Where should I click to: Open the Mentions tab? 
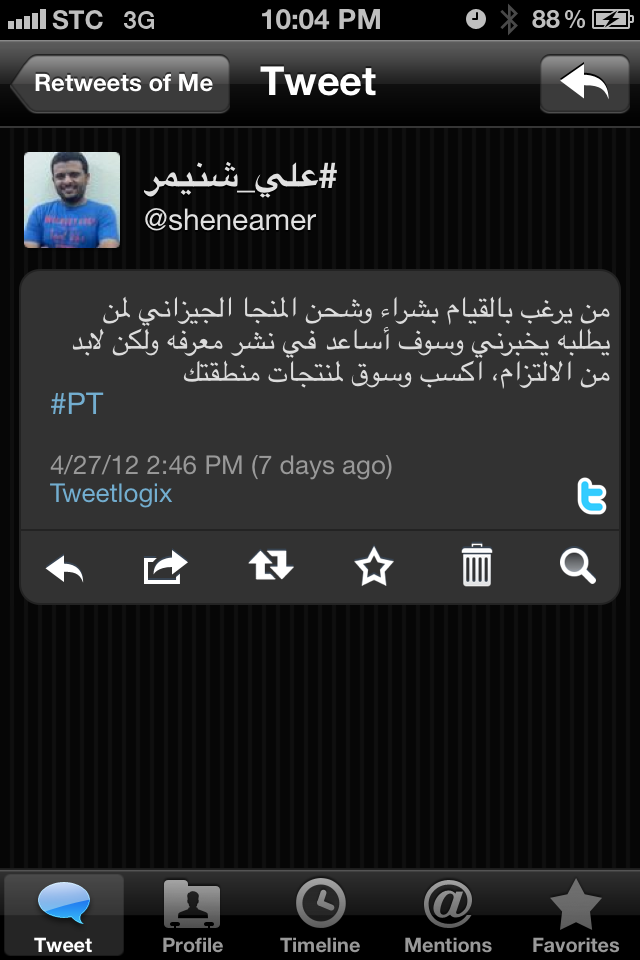click(x=448, y=916)
